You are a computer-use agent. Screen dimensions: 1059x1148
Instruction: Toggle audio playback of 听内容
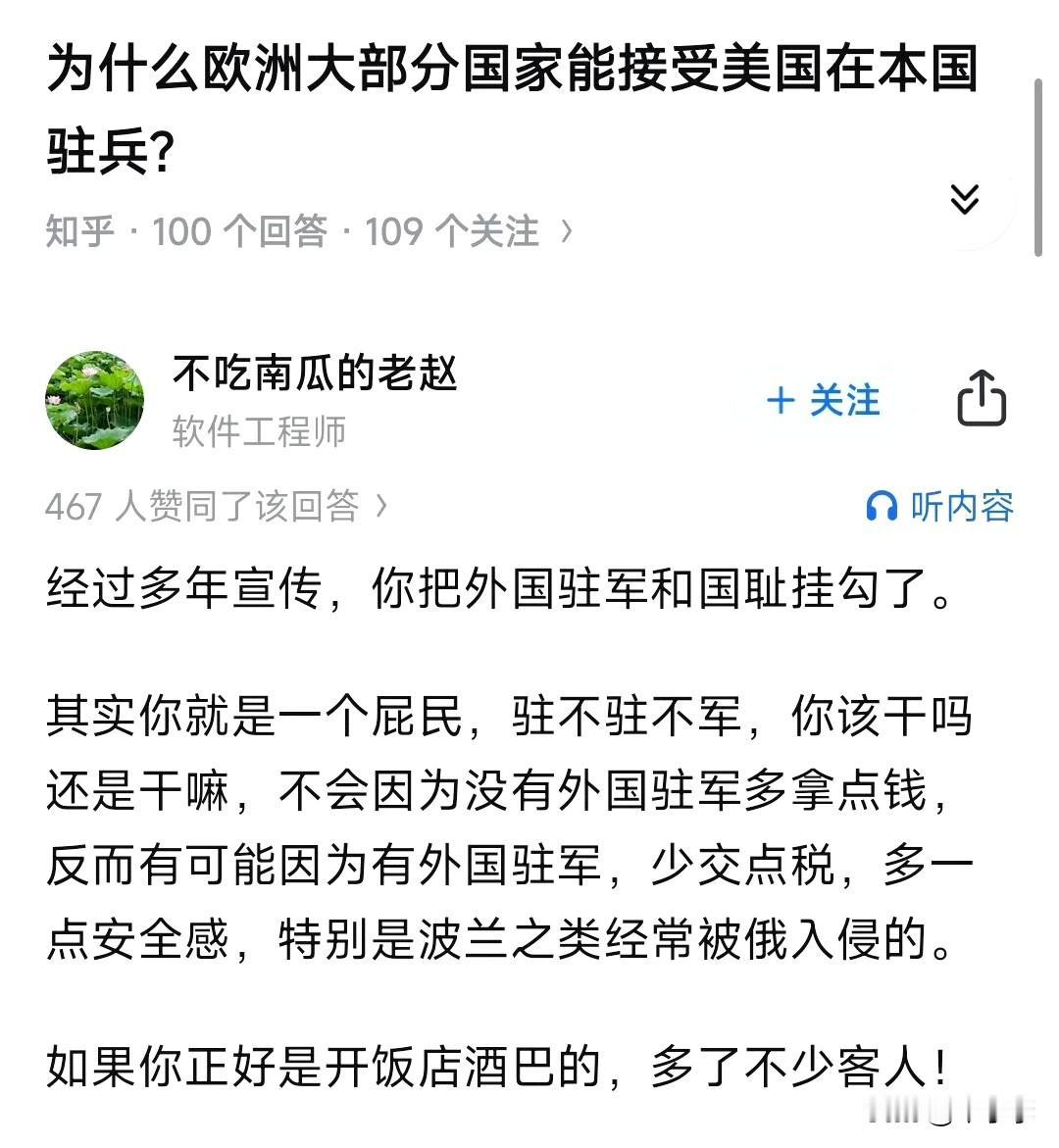(x=937, y=506)
